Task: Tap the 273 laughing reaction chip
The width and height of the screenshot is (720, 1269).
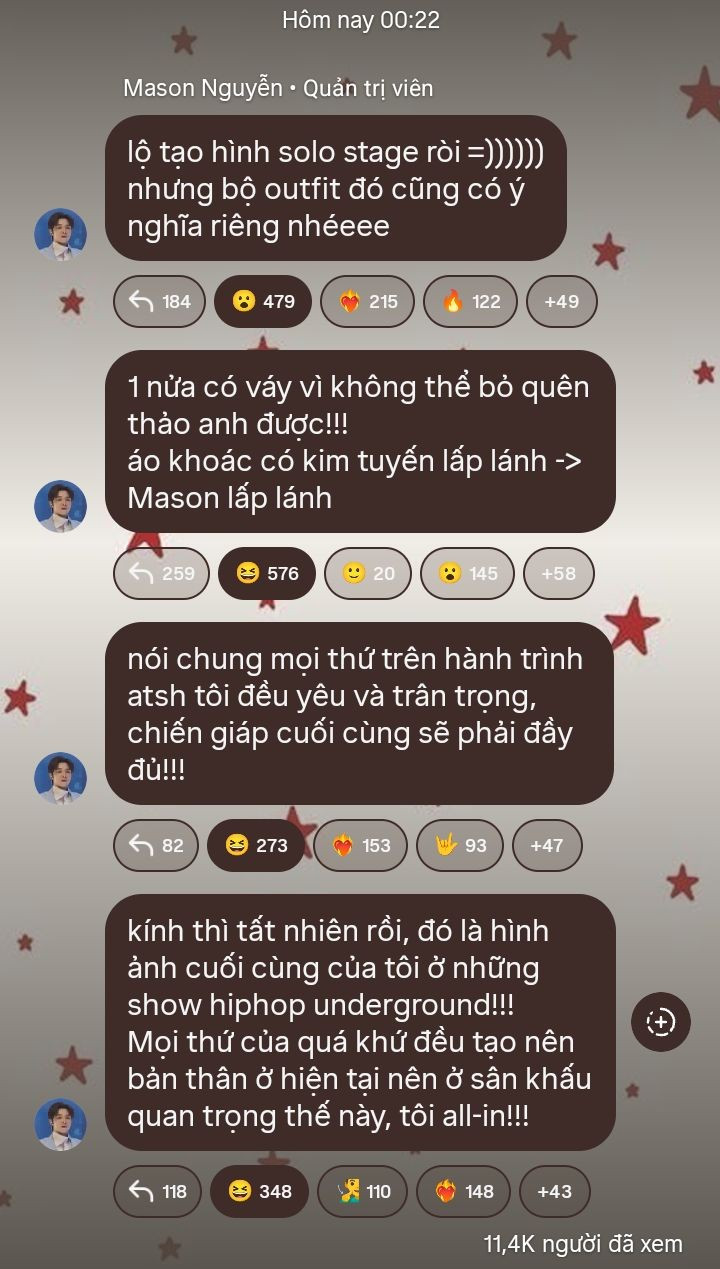Action: pyautogui.click(x=256, y=845)
